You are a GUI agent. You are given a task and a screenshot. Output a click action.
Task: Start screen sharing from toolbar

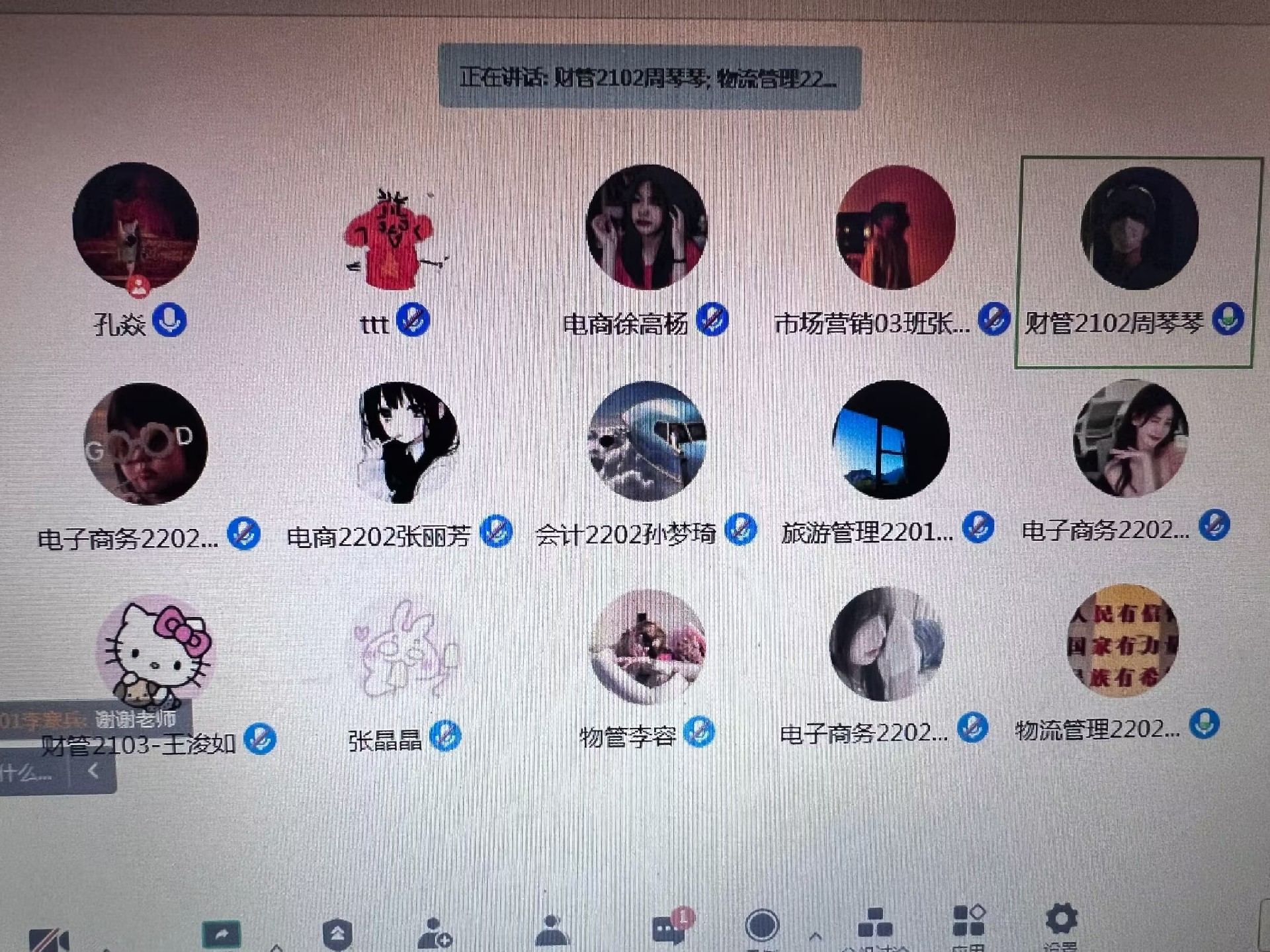[x=221, y=934]
